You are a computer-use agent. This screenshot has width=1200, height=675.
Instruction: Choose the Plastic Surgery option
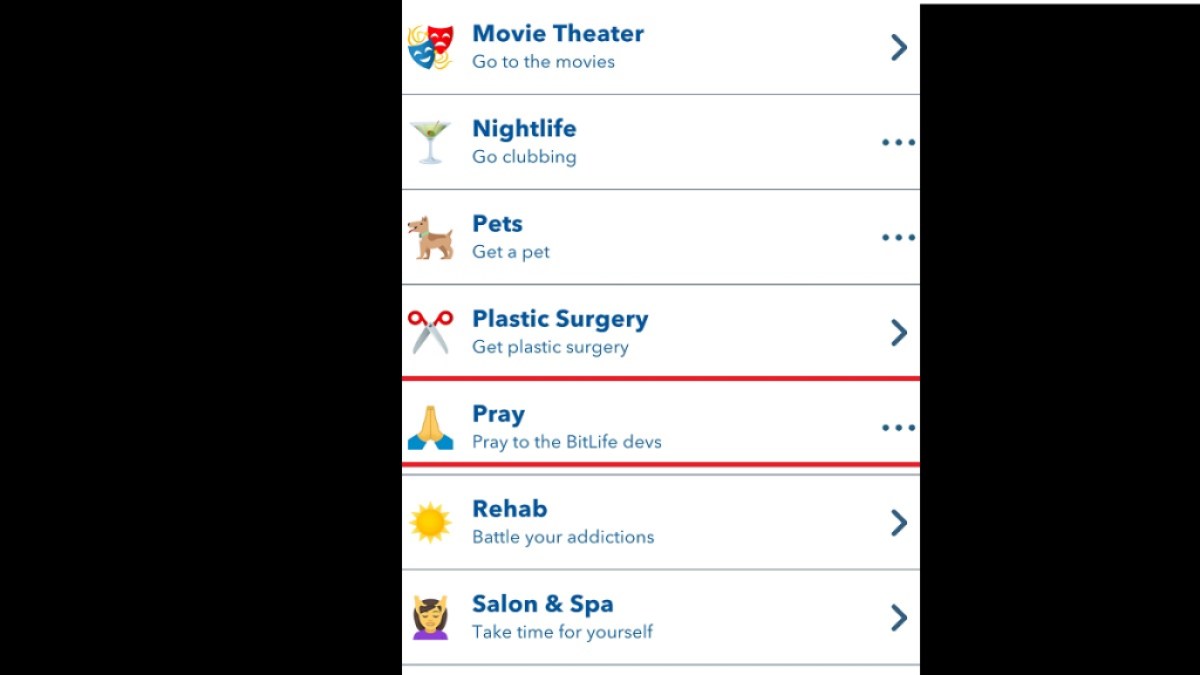pyautogui.click(x=660, y=332)
